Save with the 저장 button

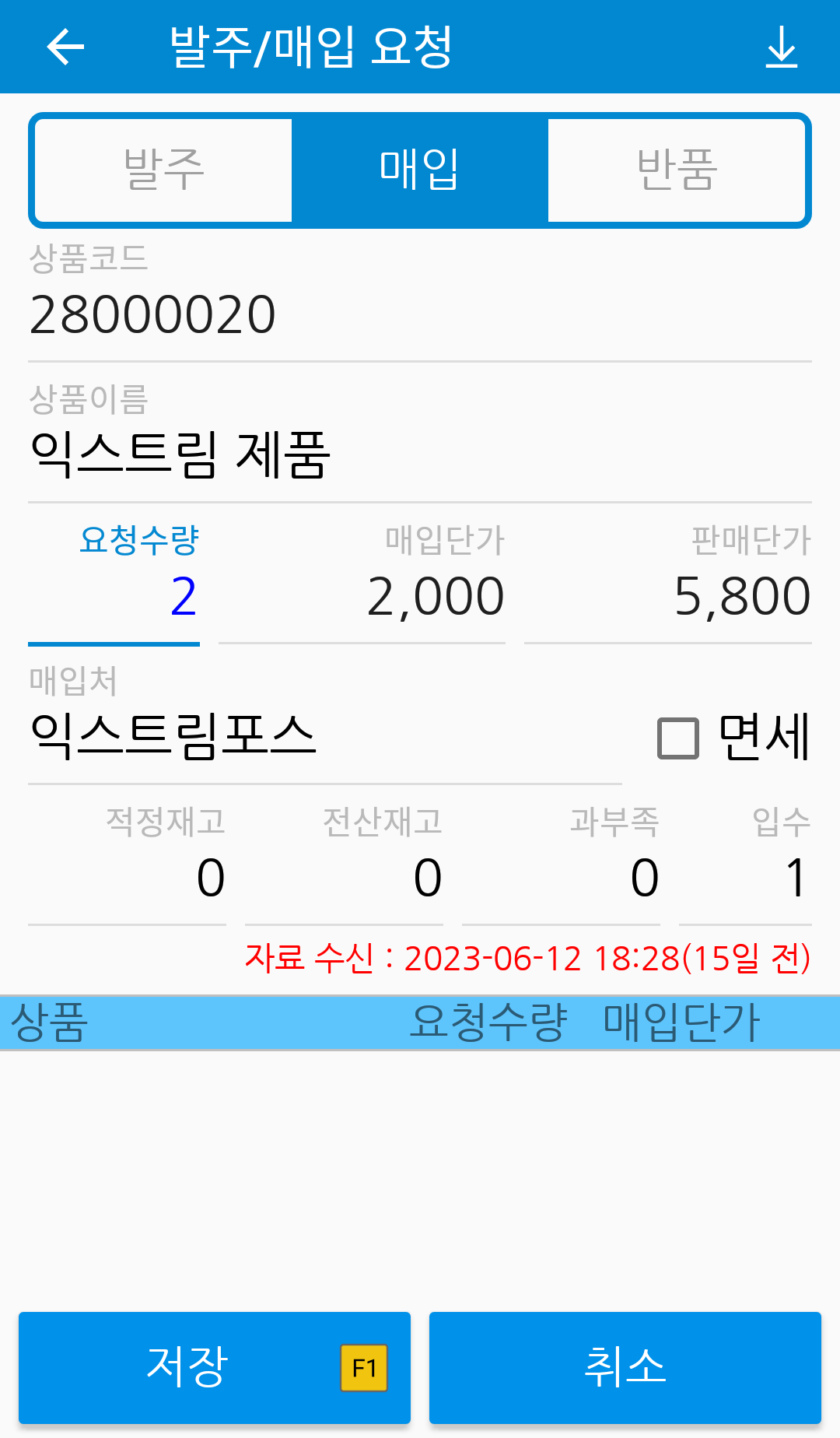(215, 1367)
